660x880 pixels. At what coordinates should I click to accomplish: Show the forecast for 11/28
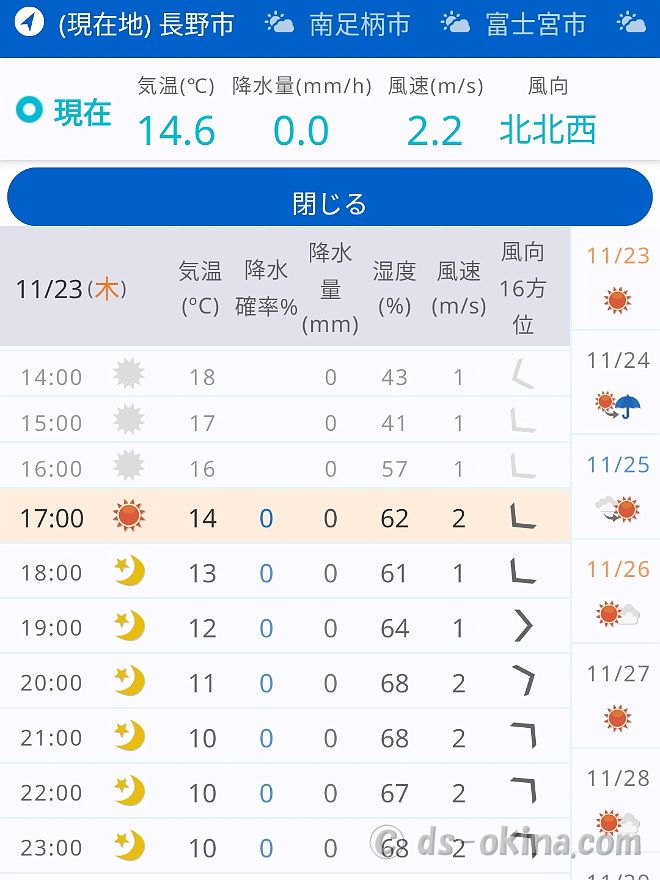pyautogui.click(x=617, y=800)
